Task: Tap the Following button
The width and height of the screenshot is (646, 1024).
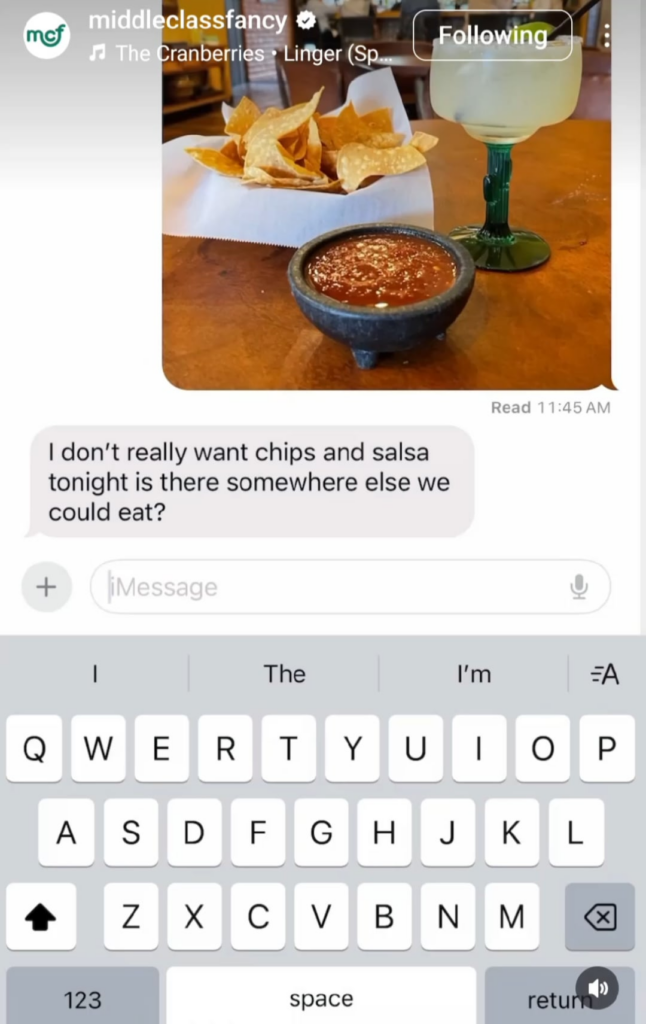Action: tap(492, 36)
